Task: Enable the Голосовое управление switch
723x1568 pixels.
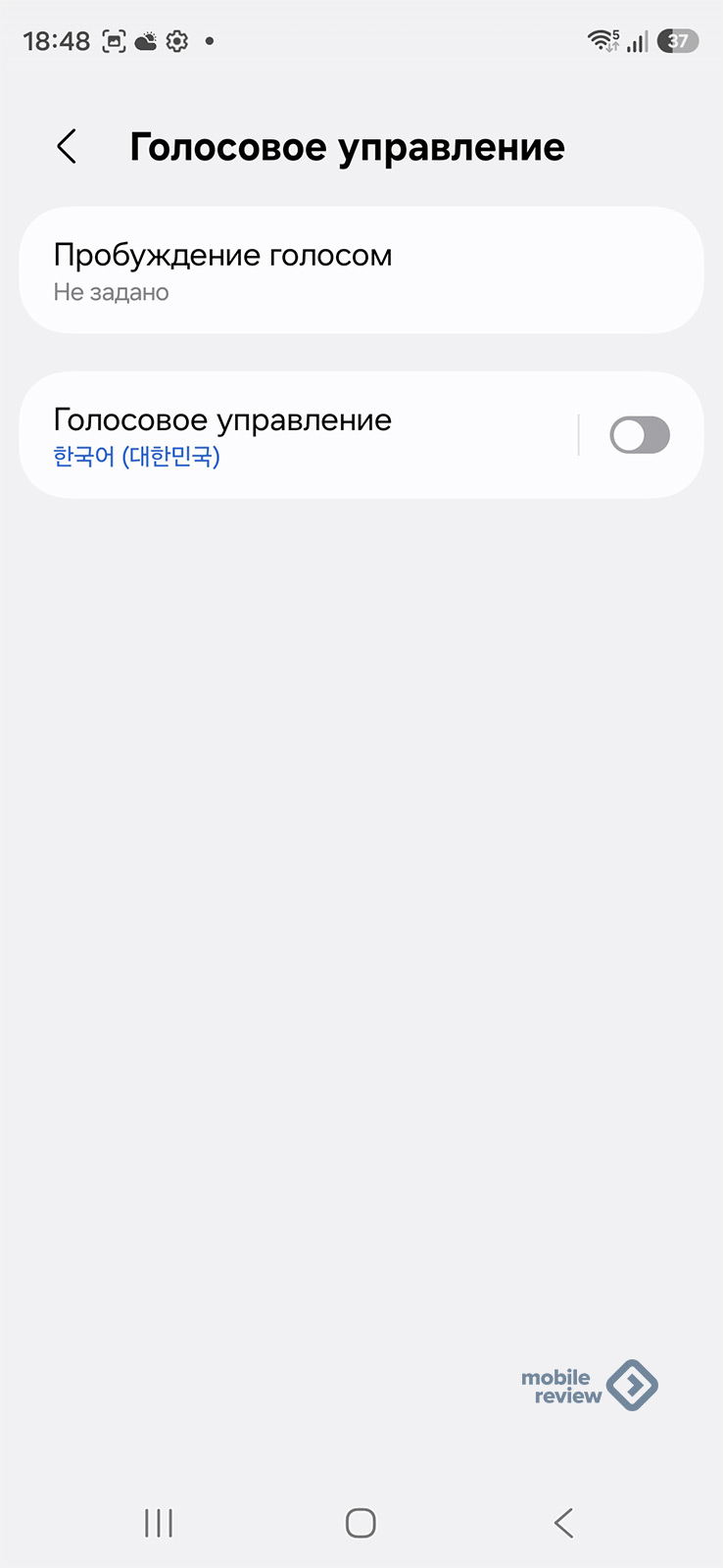Action: [x=639, y=435]
